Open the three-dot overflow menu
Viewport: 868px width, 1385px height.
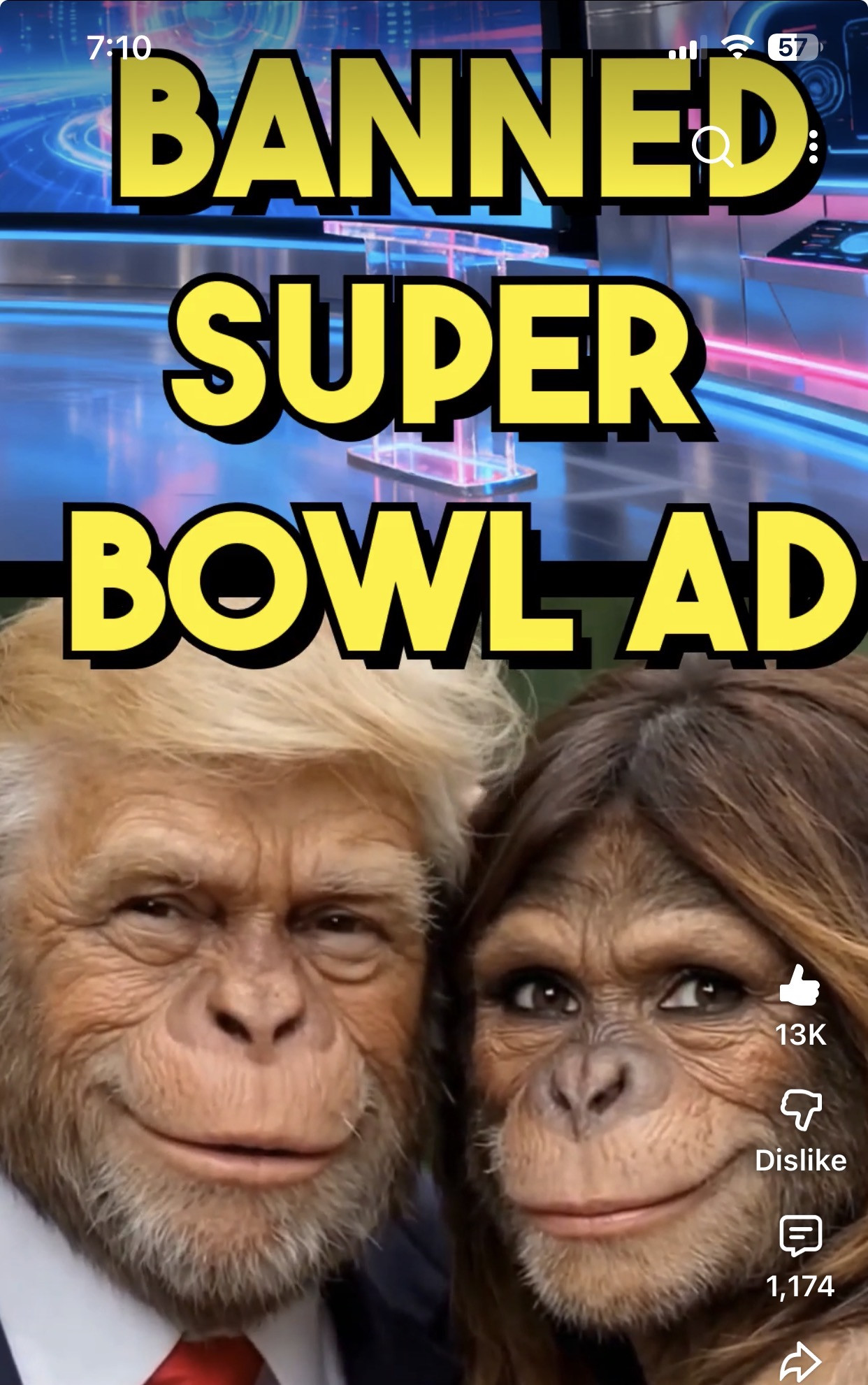[813, 147]
